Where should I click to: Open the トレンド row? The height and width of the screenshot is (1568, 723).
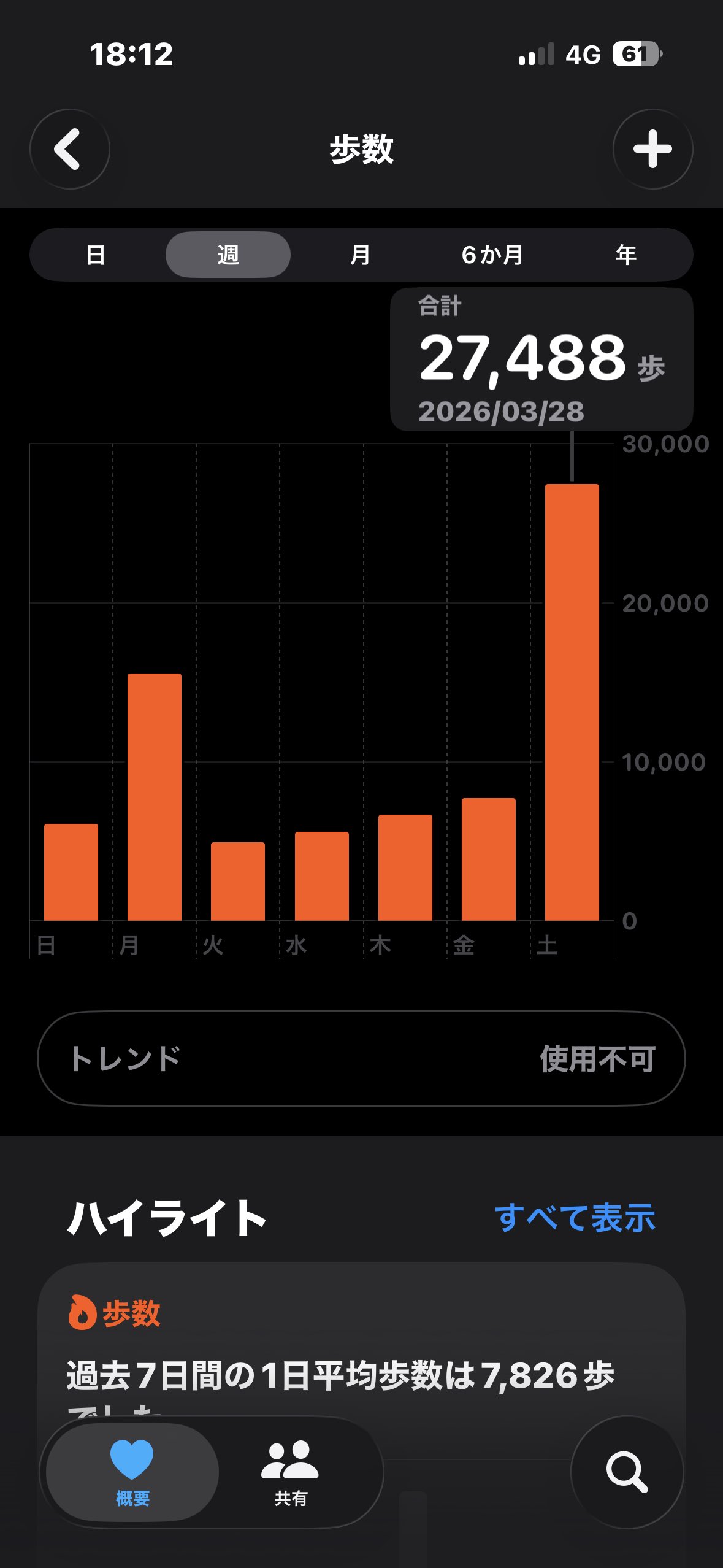361,1058
